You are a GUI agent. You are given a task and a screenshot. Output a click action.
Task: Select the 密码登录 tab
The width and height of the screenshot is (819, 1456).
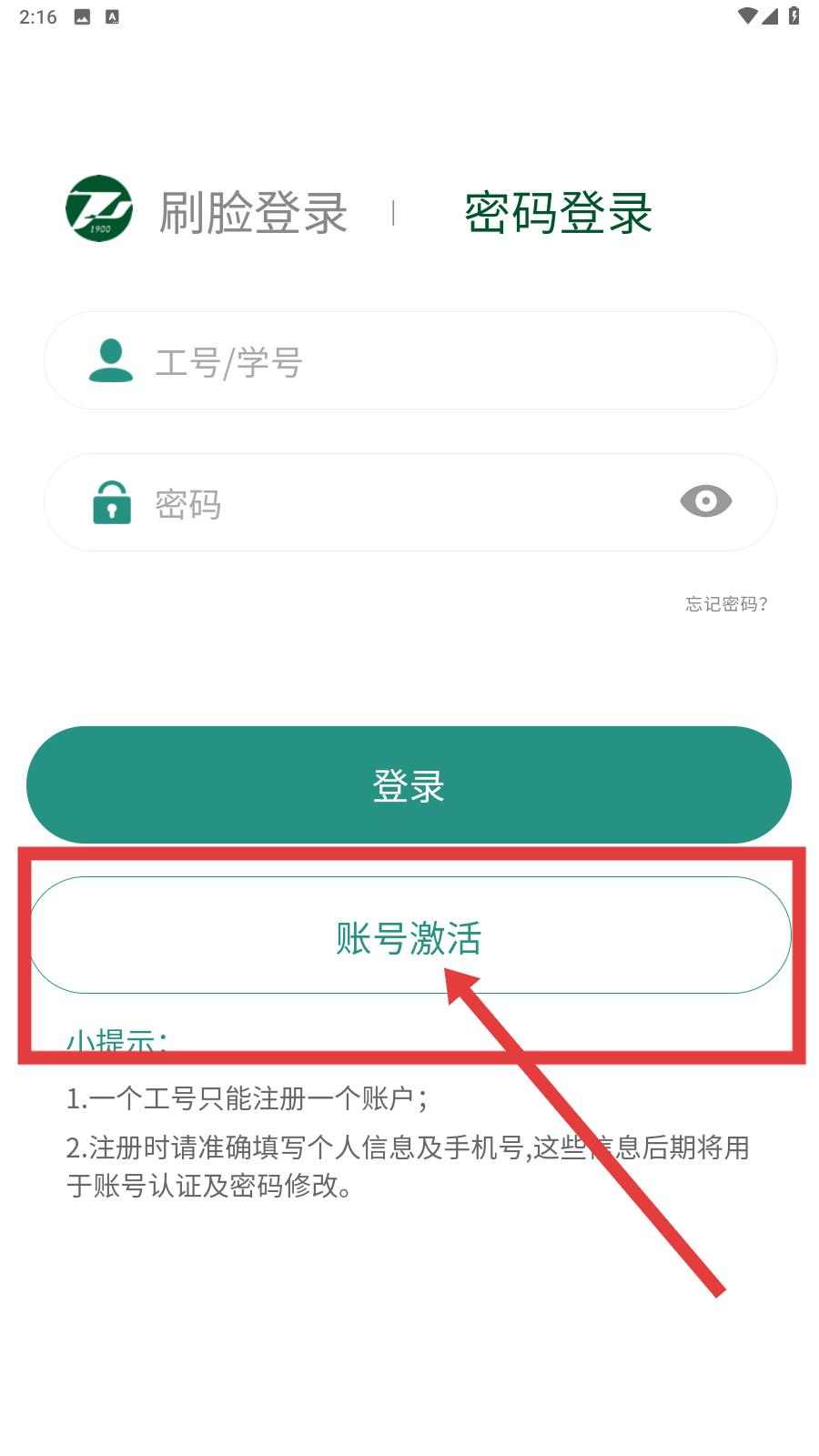559,213
